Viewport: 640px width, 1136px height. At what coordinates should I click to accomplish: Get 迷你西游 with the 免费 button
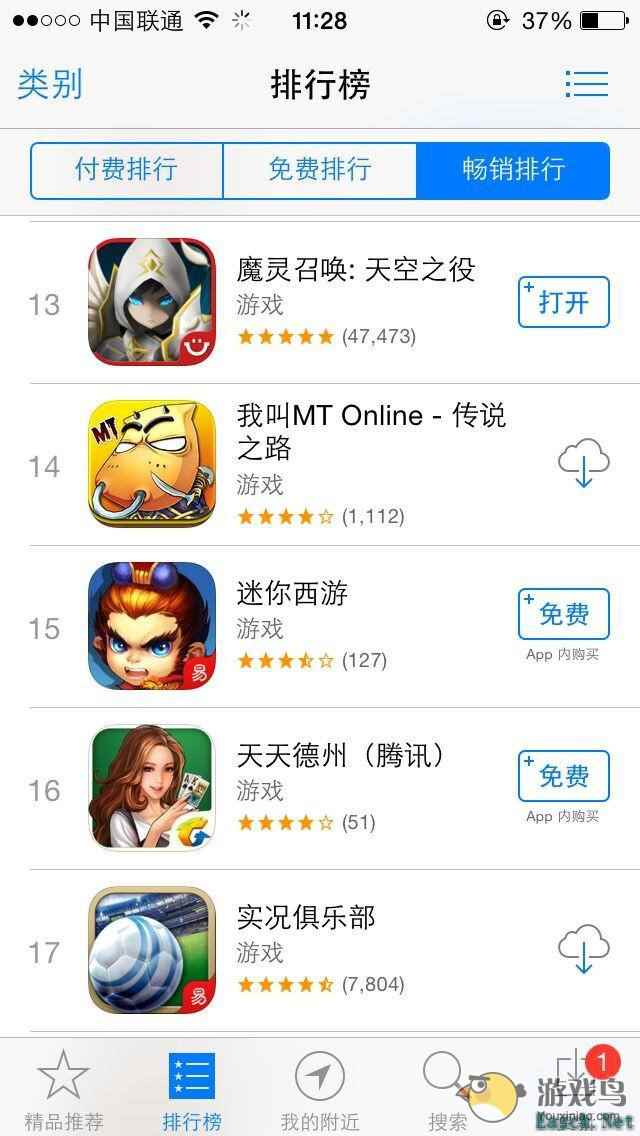[x=563, y=614]
